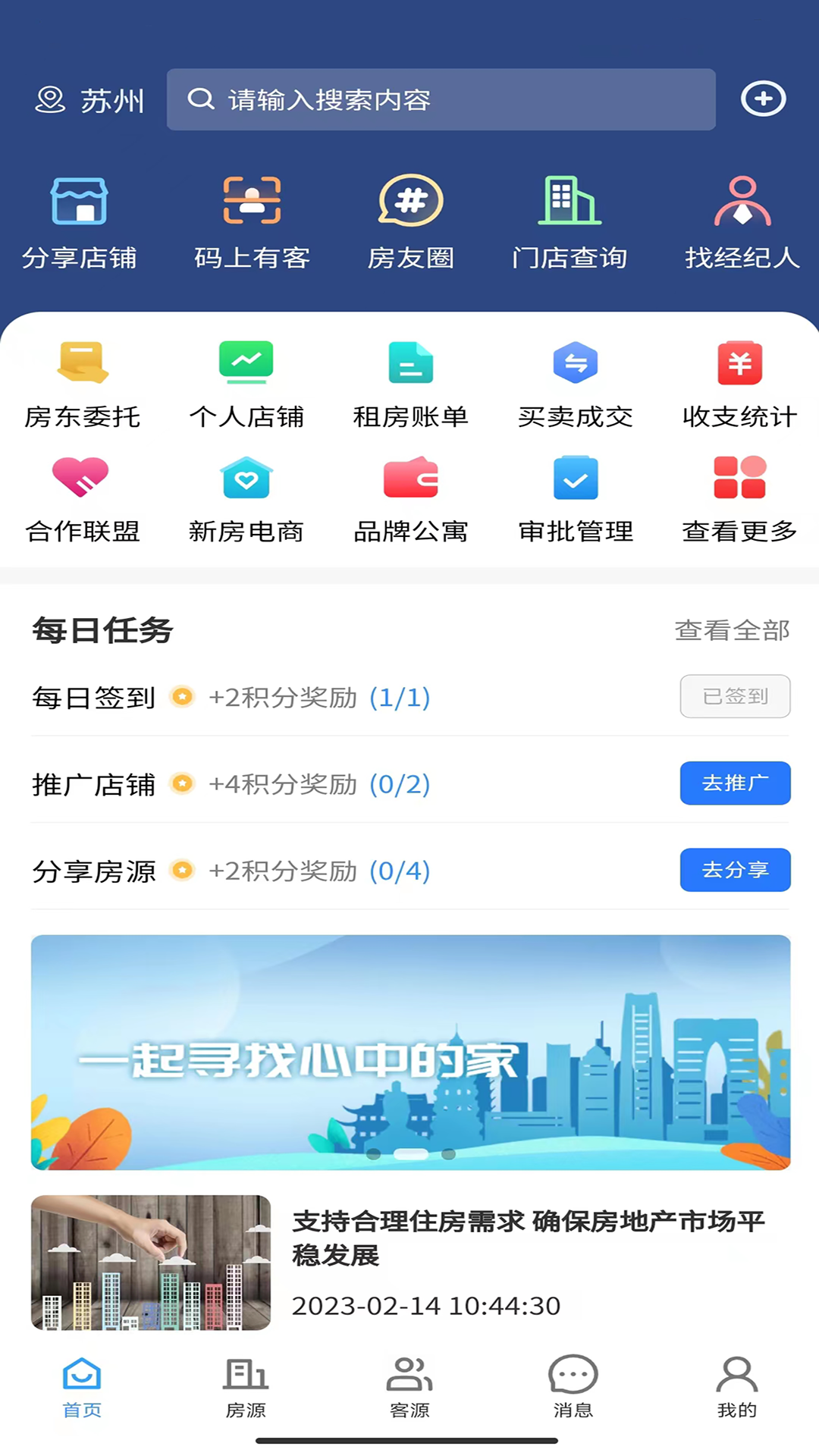Viewport: 819px width, 1456px height.
Task: Open 找经纪人
Action: [x=742, y=223]
